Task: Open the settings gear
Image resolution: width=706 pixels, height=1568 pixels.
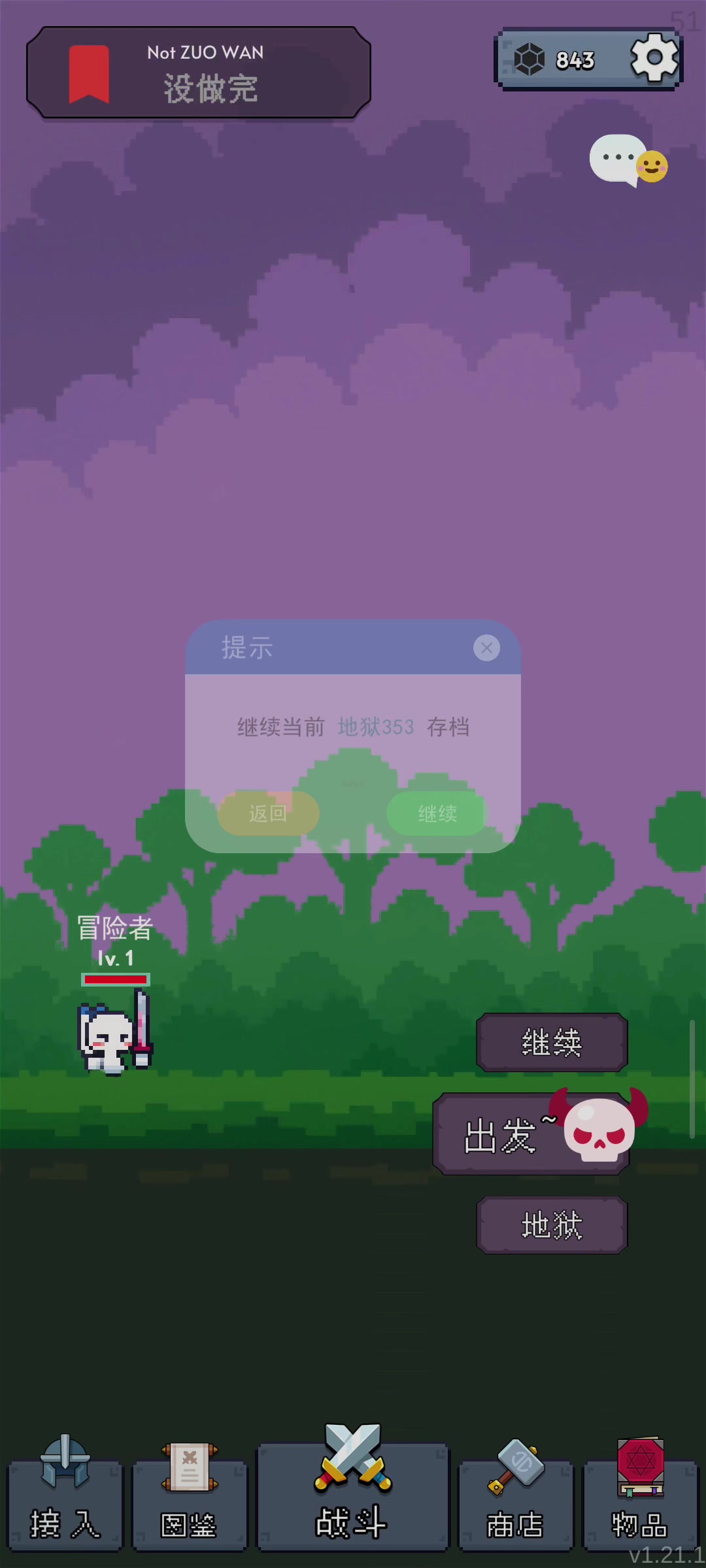Action: point(654,57)
